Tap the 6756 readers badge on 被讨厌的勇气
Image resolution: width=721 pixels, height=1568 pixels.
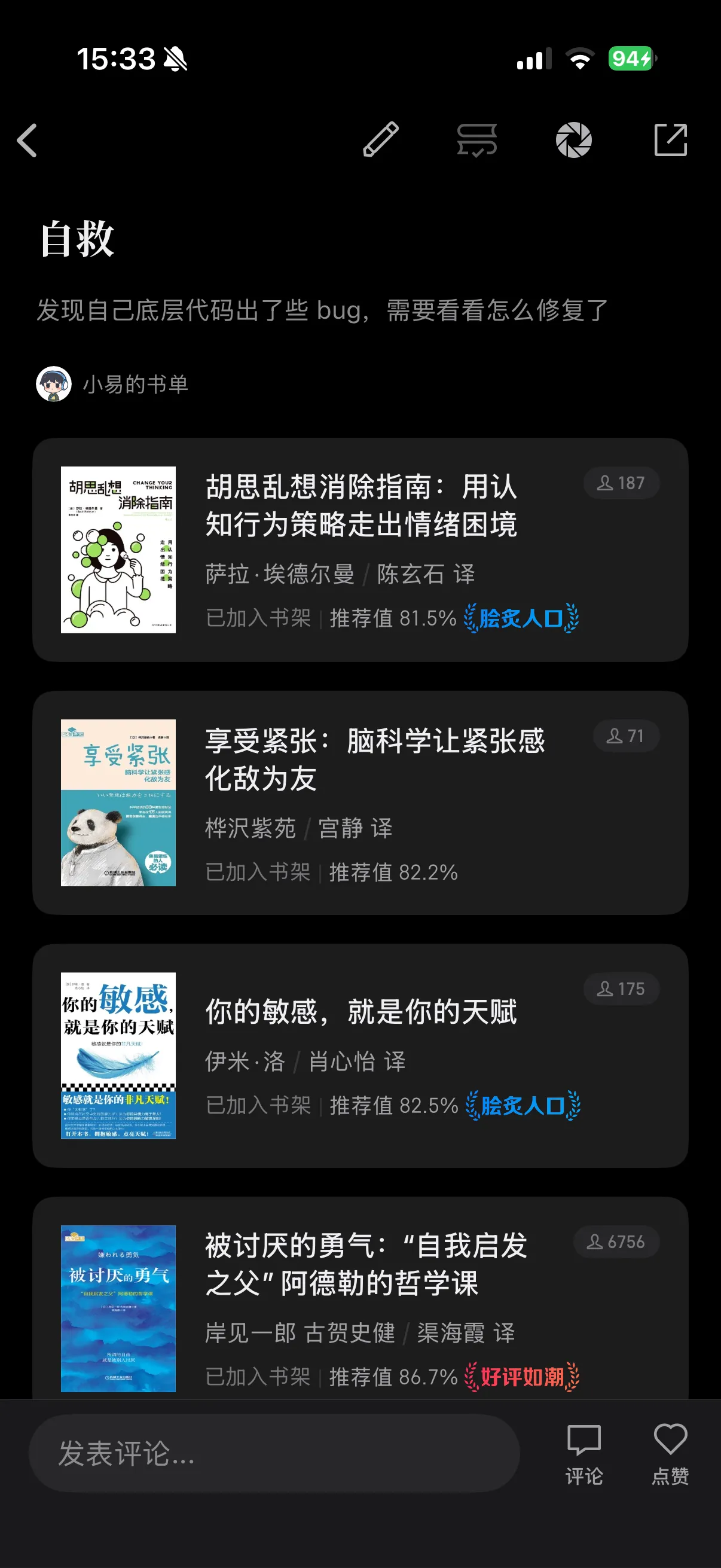[x=616, y=1241]
